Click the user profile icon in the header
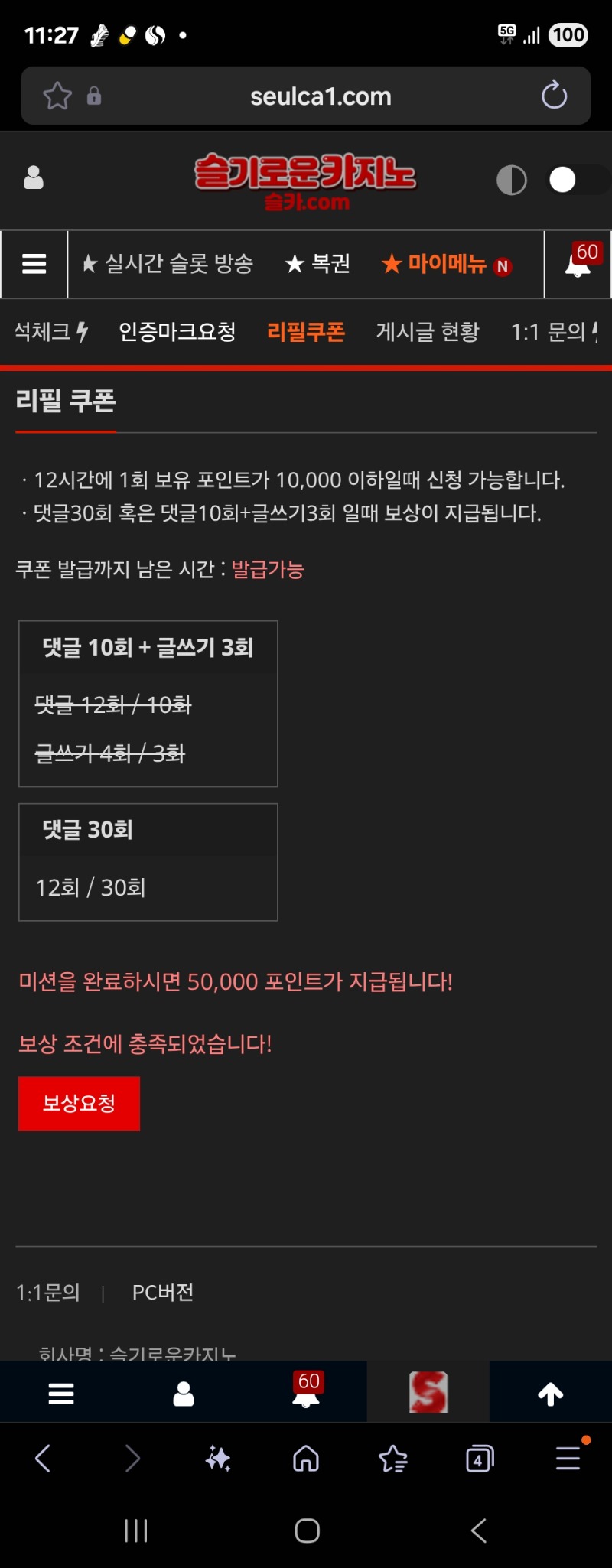This screenshot has width=612, height=1568. (x=33, y=177)
